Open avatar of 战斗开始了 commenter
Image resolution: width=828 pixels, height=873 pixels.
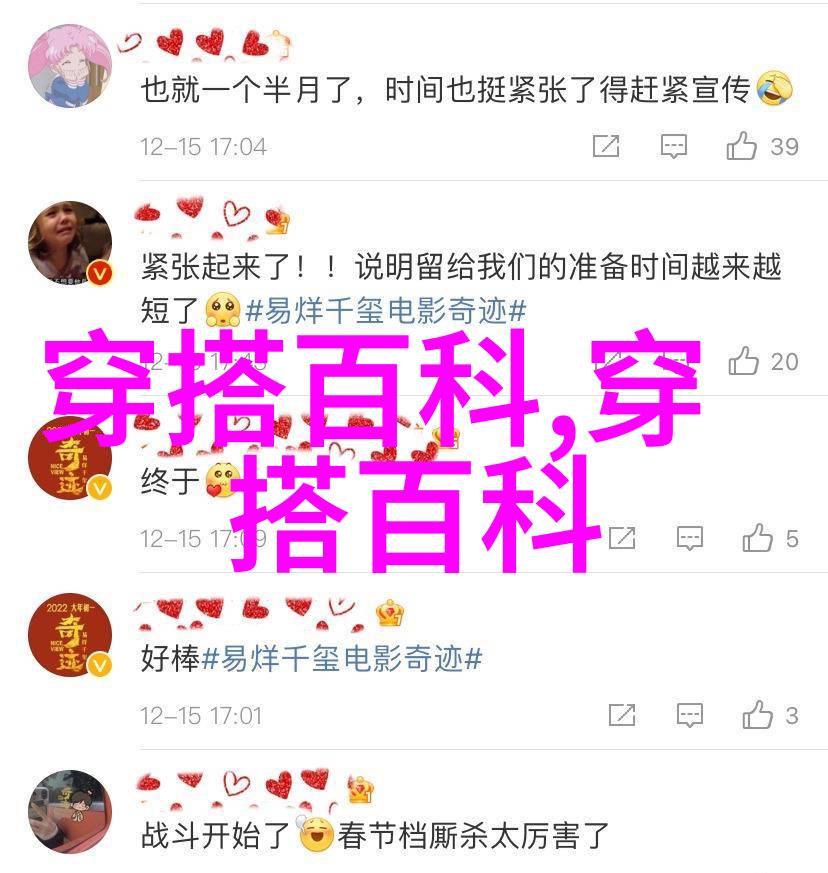pos(69,812)
